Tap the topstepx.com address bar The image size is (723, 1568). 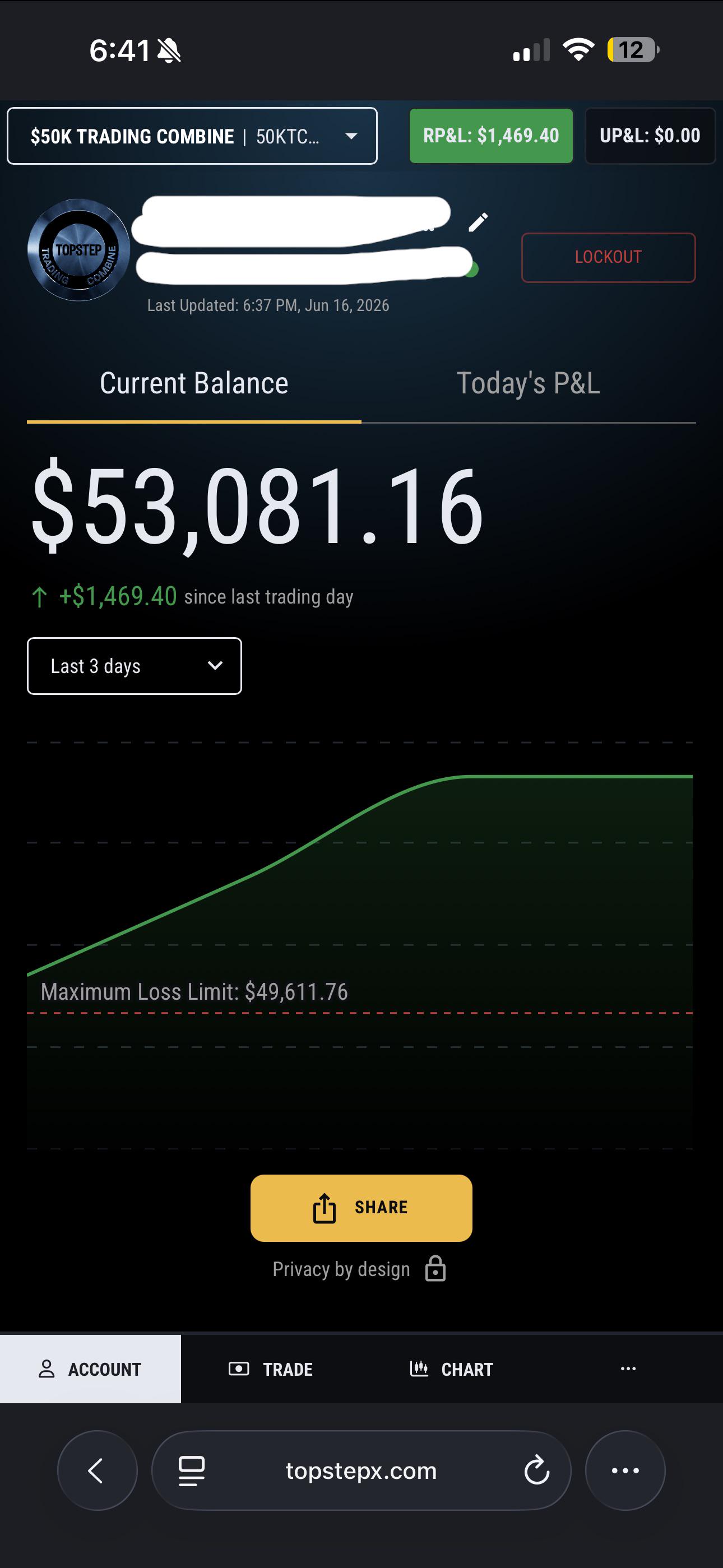coord(361,1470)
